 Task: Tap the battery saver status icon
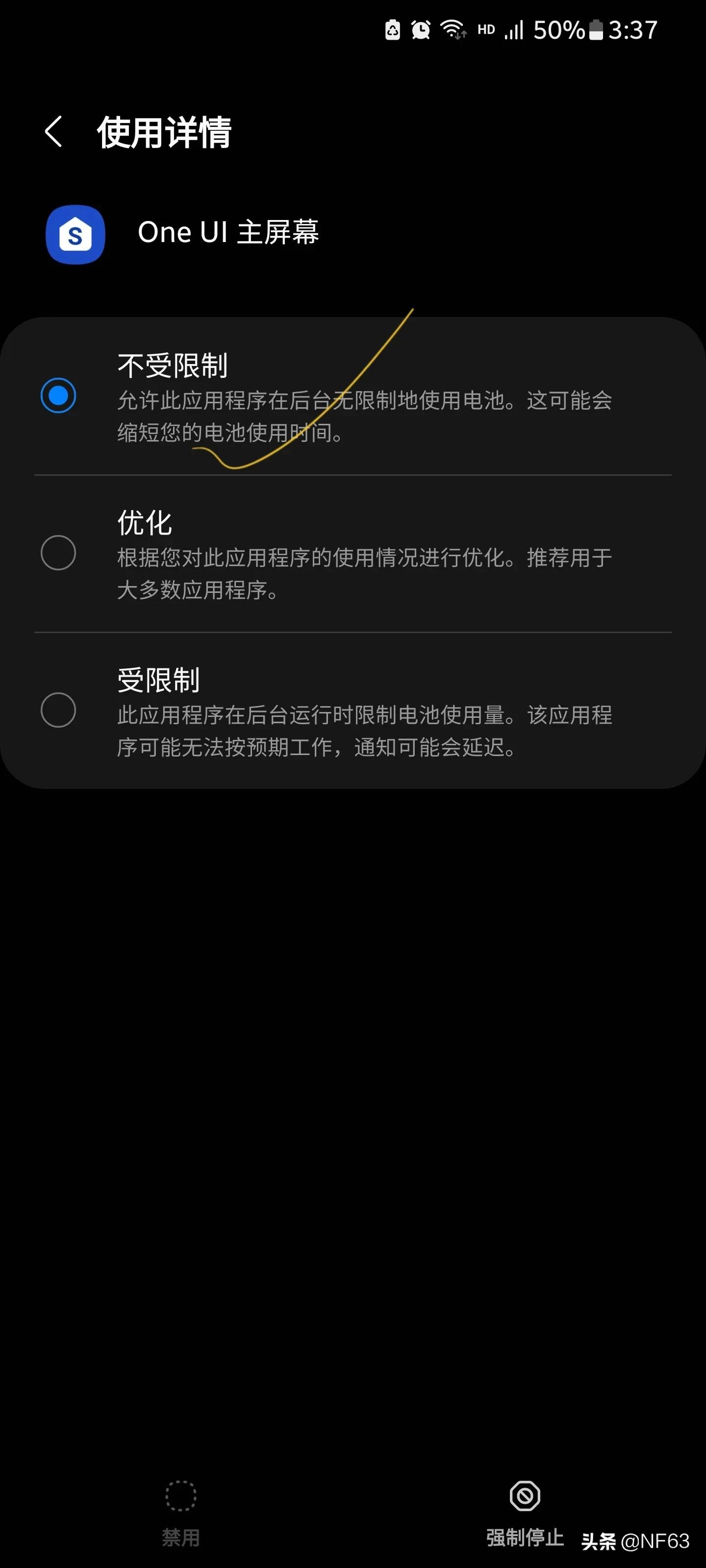[x=392, y=29]
